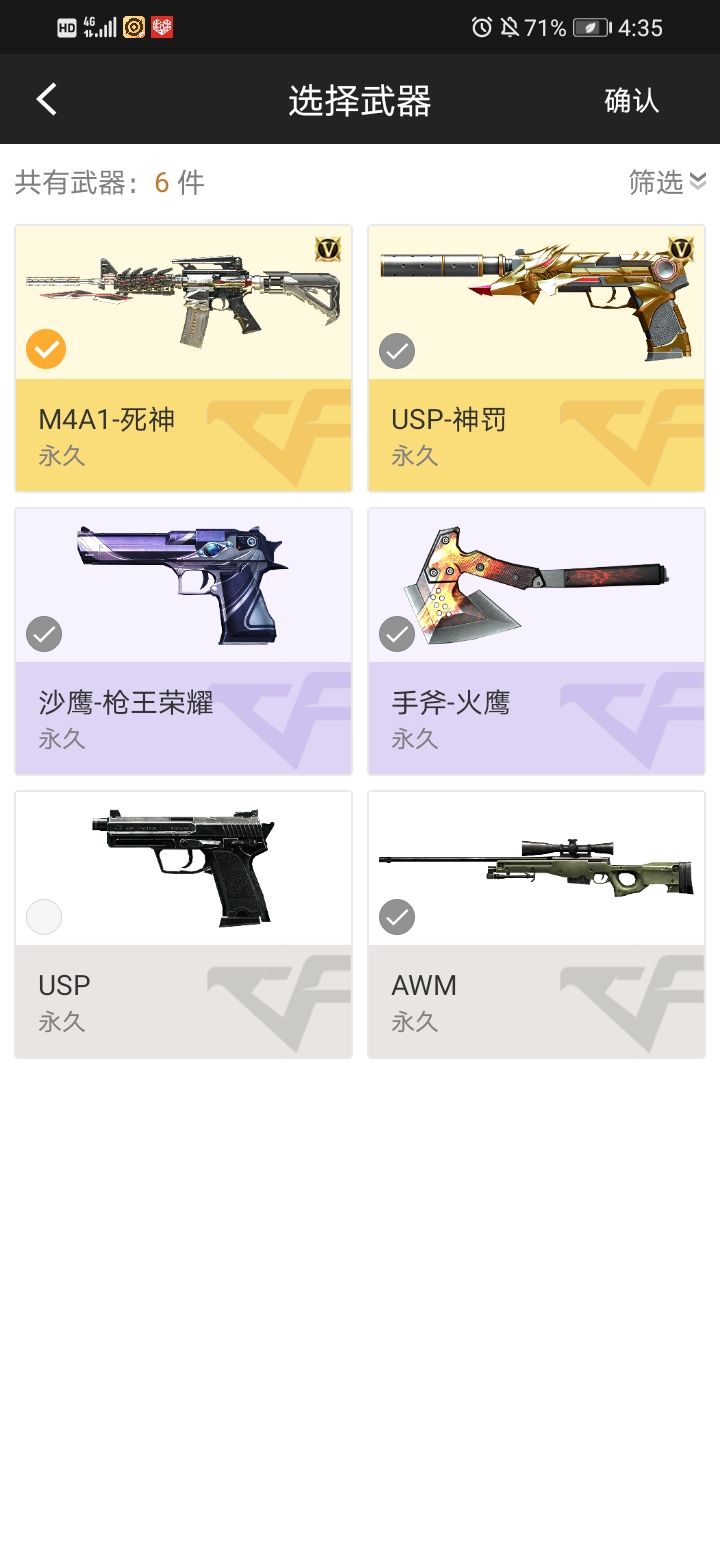Viewport: 720px width, 1560px height.
Task: Toggle the 手斧-火鹰 selection checkmark
Action: pos(396,634)
